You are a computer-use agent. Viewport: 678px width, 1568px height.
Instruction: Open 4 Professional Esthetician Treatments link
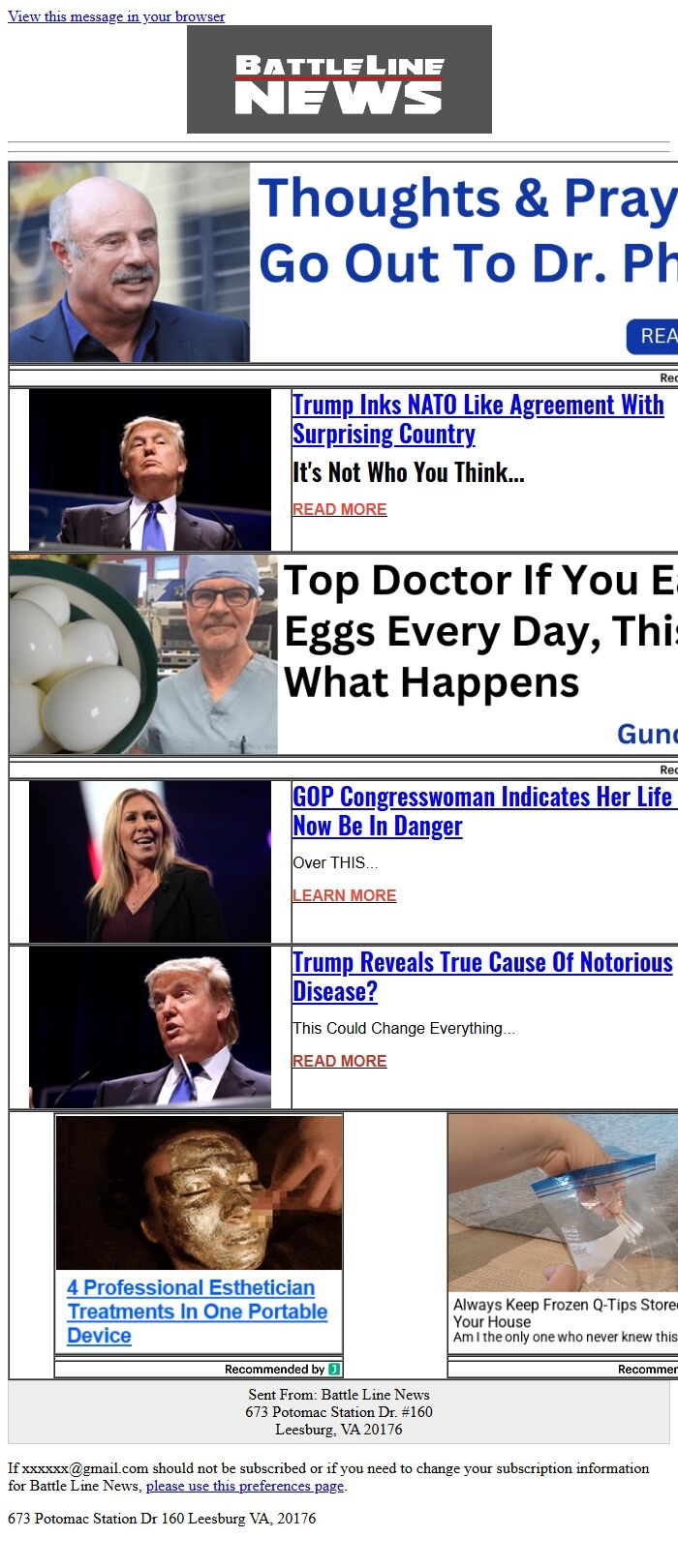[x=197, y=1312]
